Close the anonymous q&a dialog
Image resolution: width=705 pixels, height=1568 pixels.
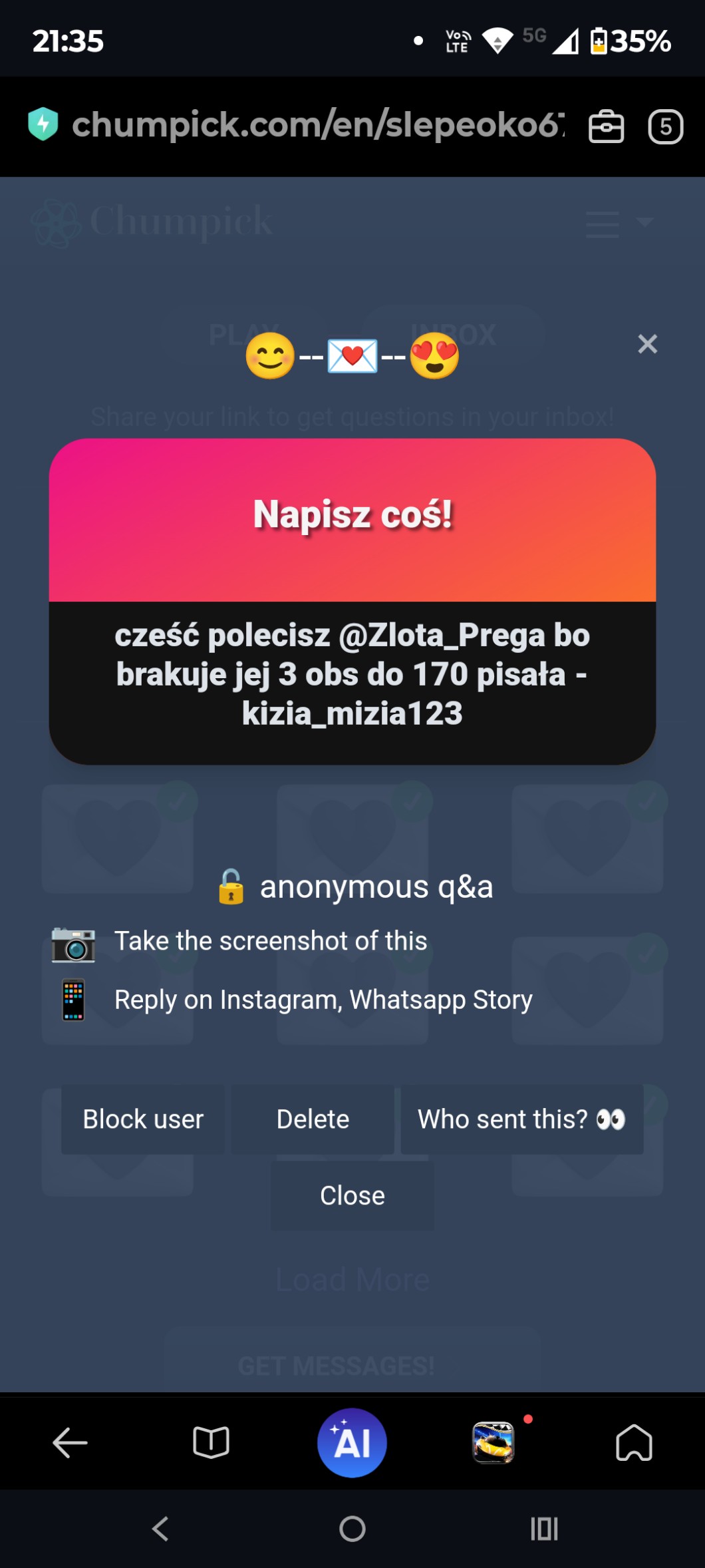tap(352, 1196)
